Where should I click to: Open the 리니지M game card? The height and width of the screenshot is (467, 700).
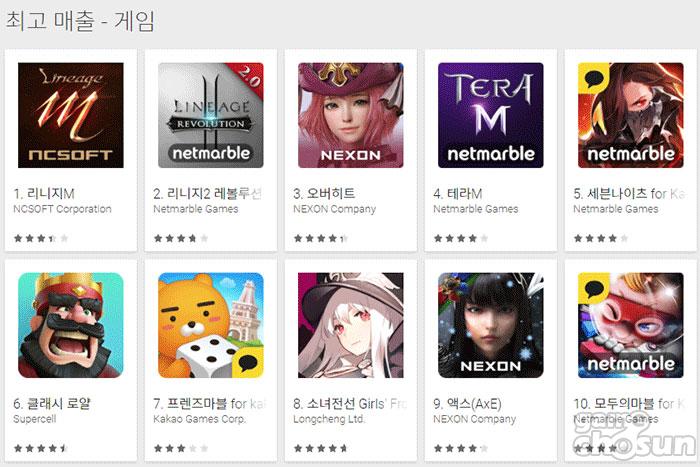[71, 115]
